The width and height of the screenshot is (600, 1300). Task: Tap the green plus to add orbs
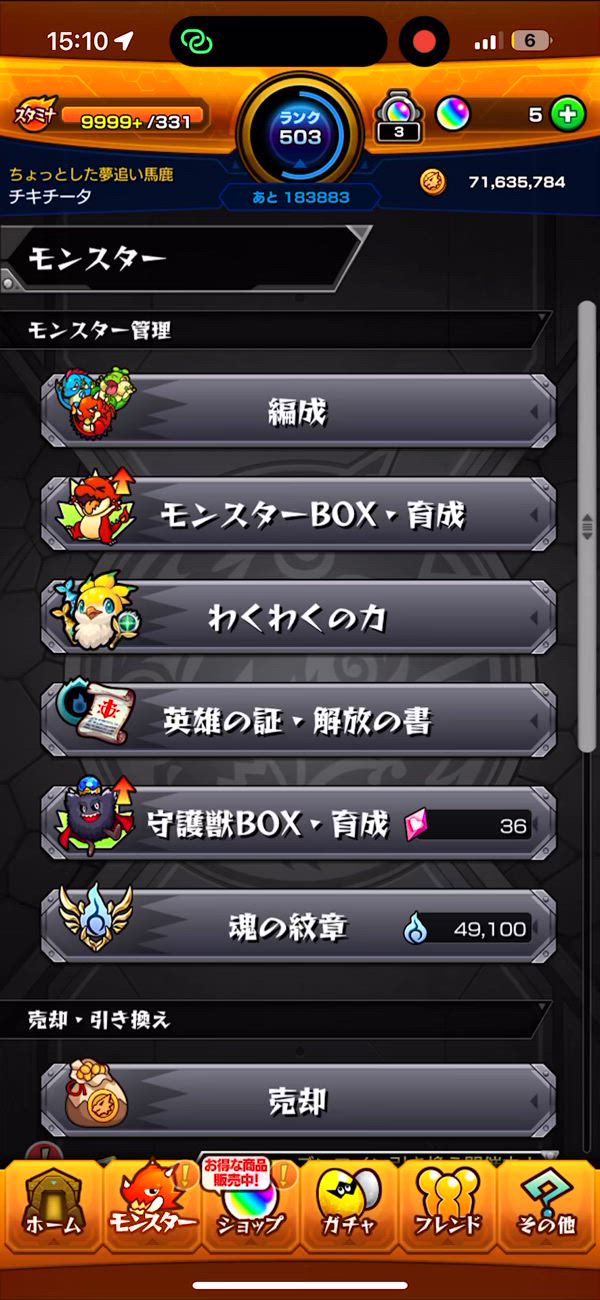[x=567, y=114]
